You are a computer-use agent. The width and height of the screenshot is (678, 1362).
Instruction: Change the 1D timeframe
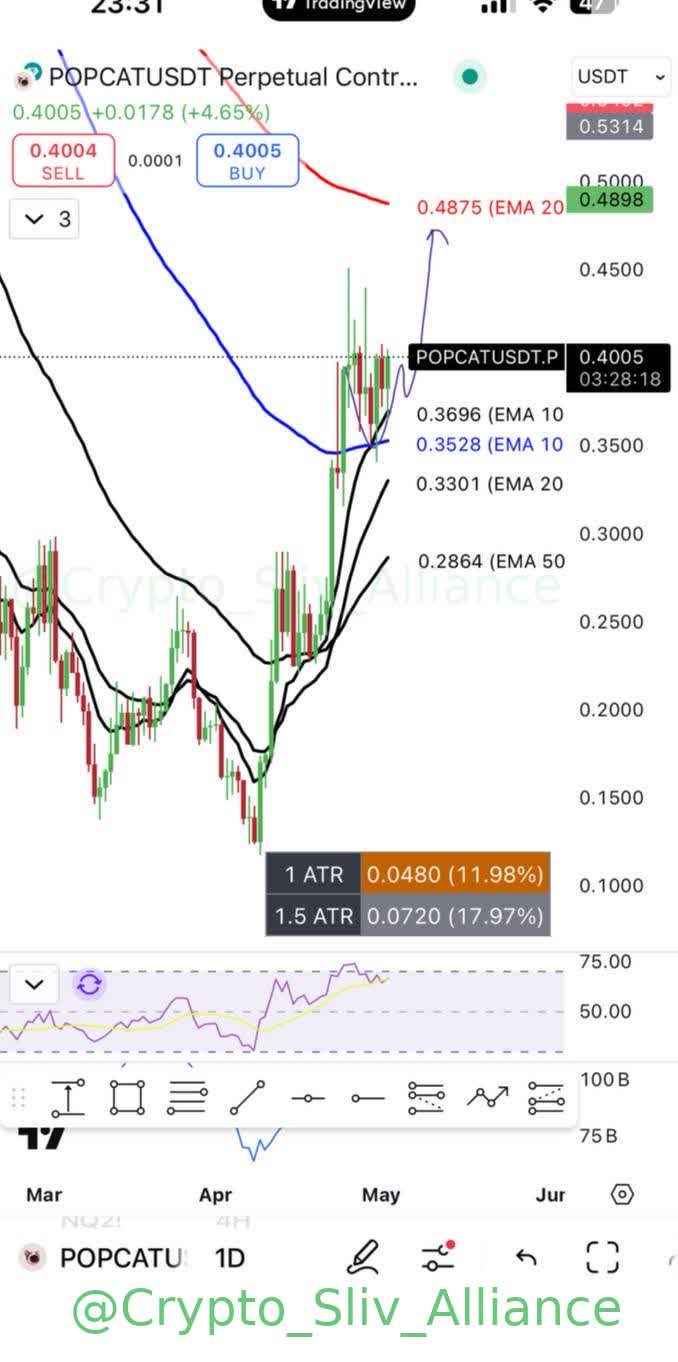[x=230, y=1257]
